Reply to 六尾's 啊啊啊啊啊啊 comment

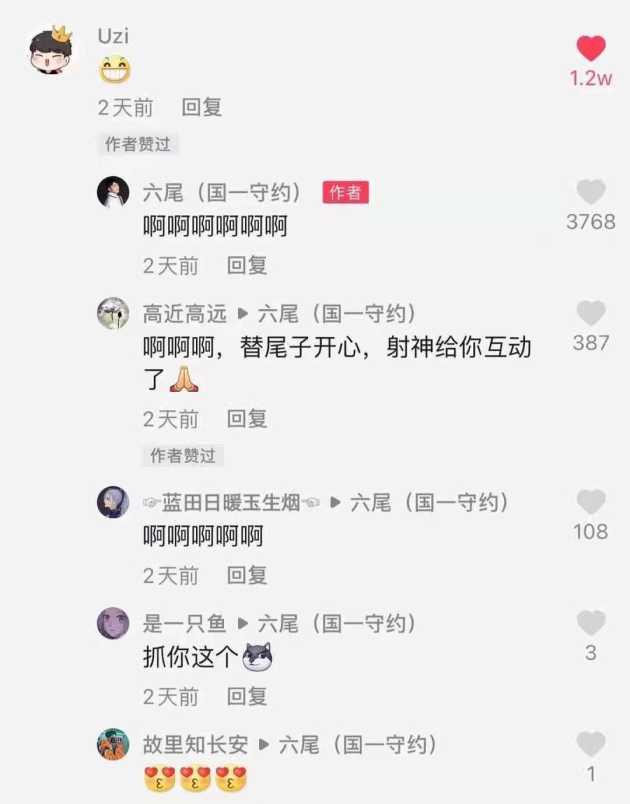[x=247, y=265]
